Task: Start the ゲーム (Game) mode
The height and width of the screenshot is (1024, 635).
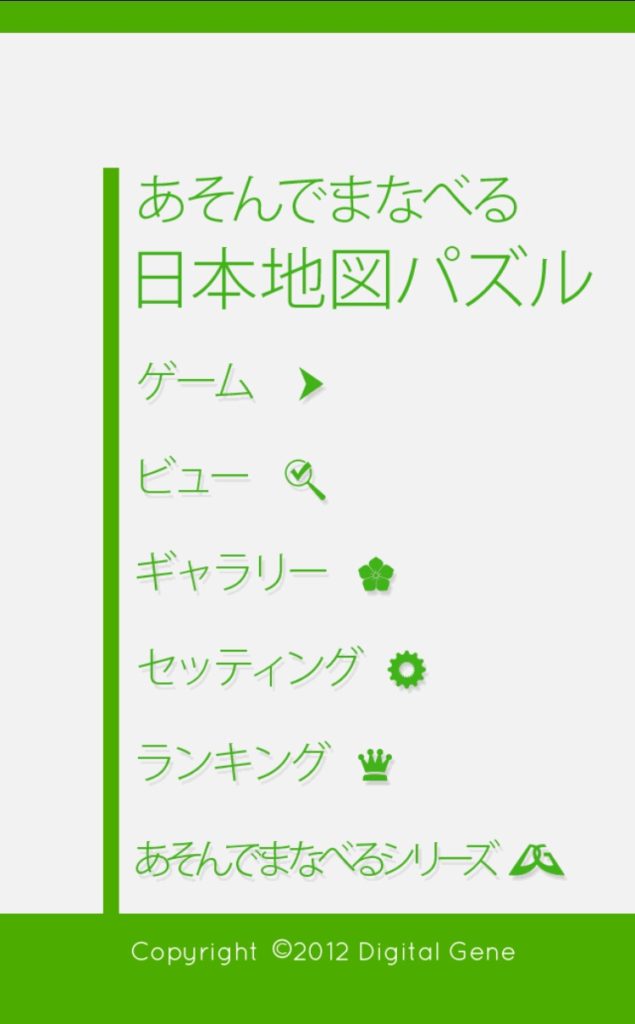Action: click(x=230, y=384)
